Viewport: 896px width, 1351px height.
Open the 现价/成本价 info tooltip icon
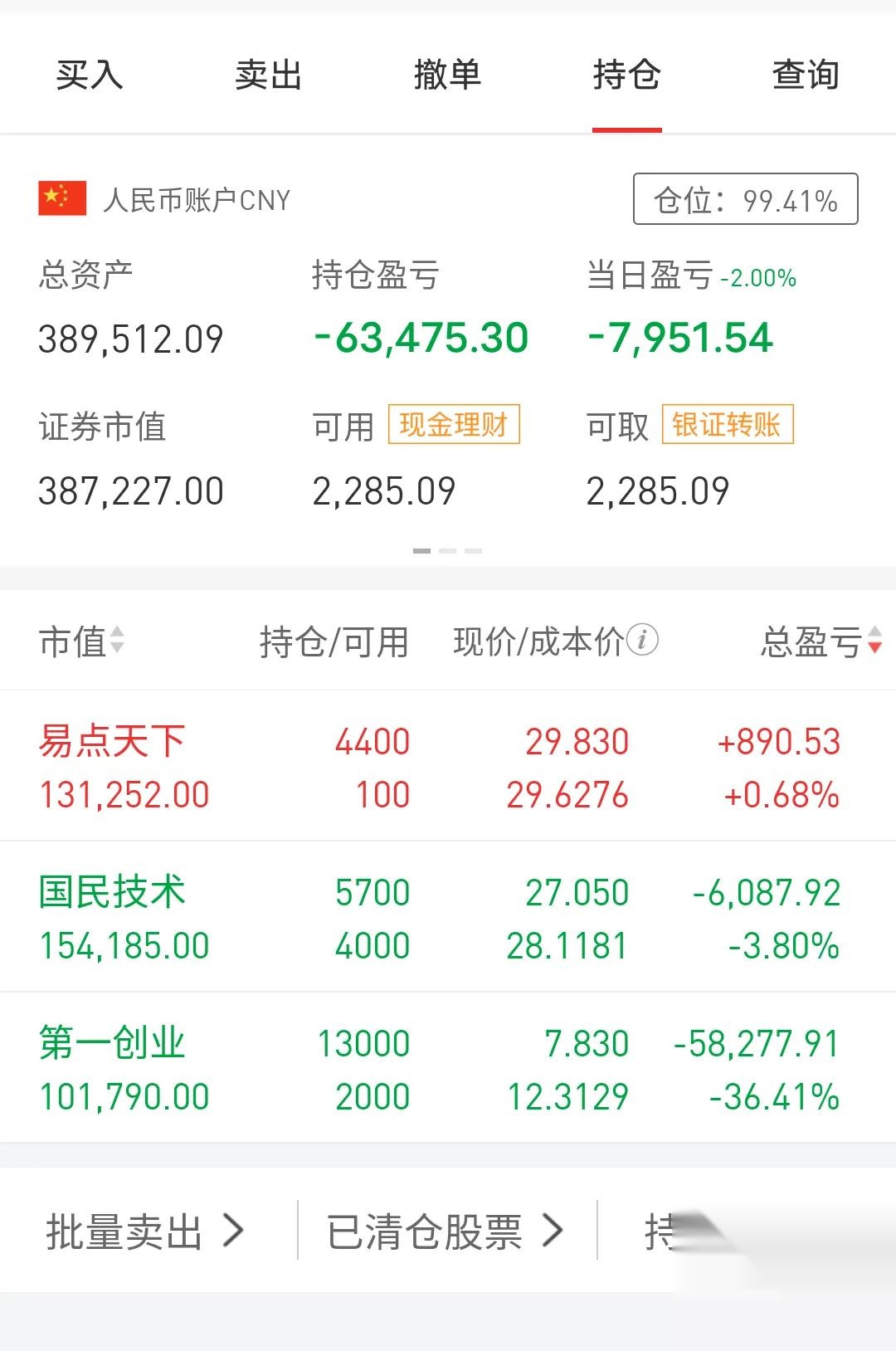(x=643, y=639)
